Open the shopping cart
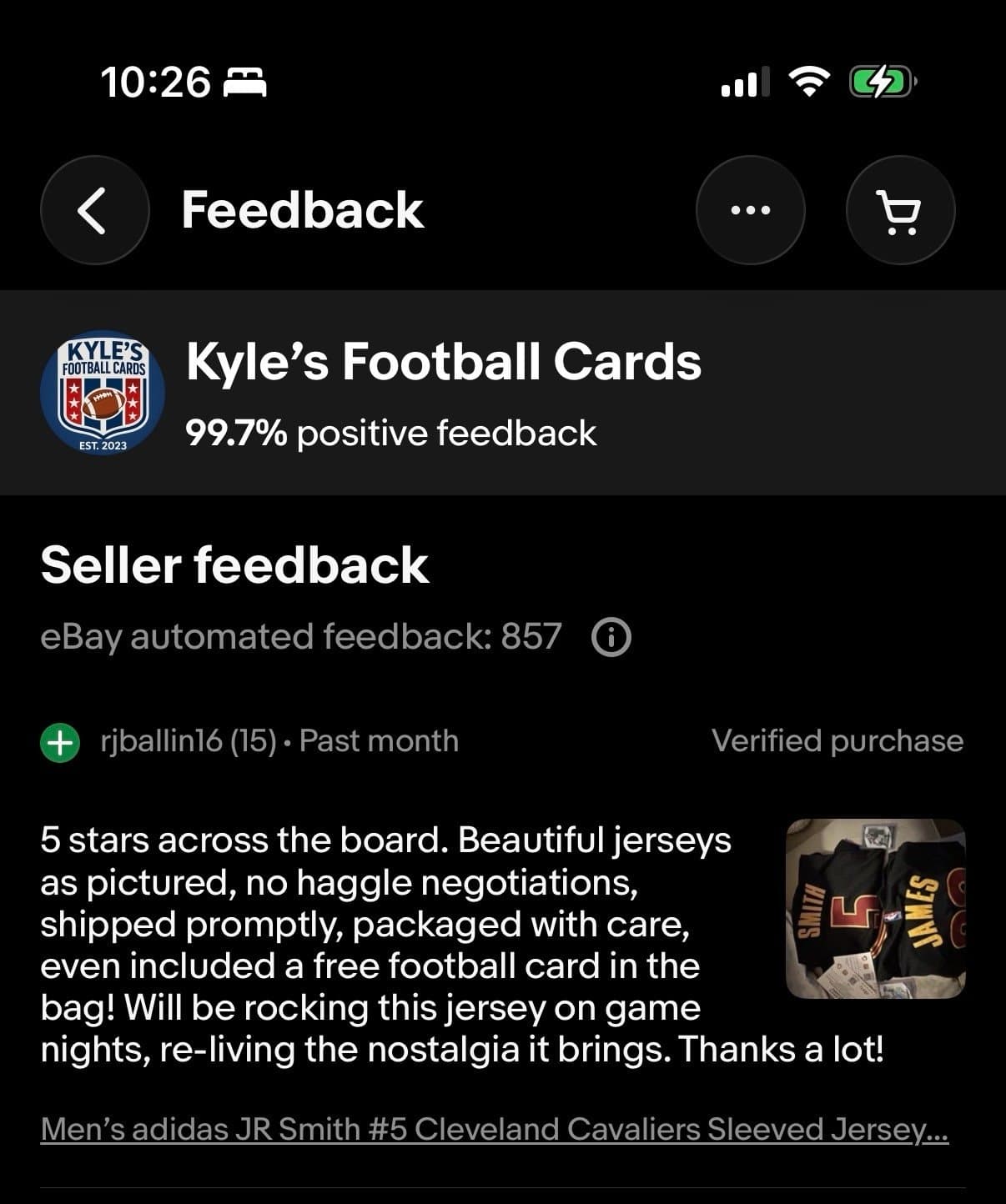This screenshot has width=1006, height=1204. click(900, 210)
